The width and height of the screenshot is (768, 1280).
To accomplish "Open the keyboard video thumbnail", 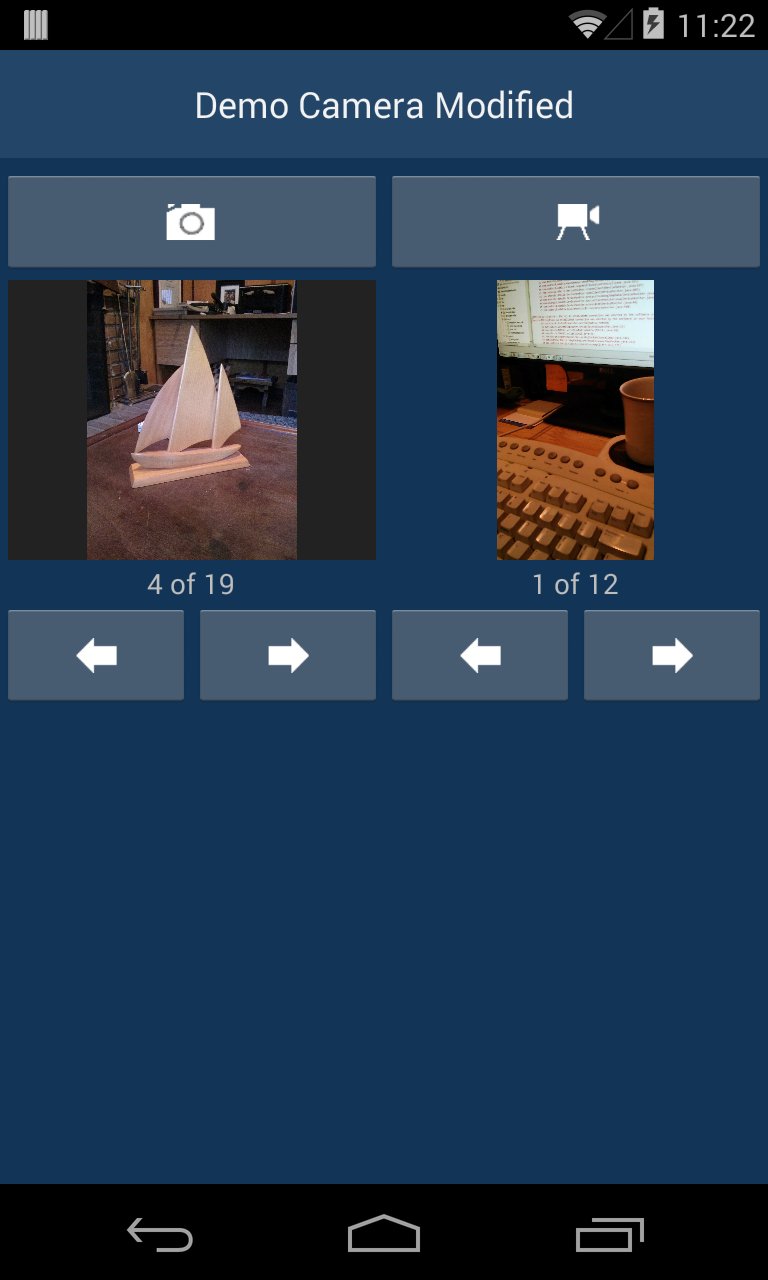I will tap(576, 420).
